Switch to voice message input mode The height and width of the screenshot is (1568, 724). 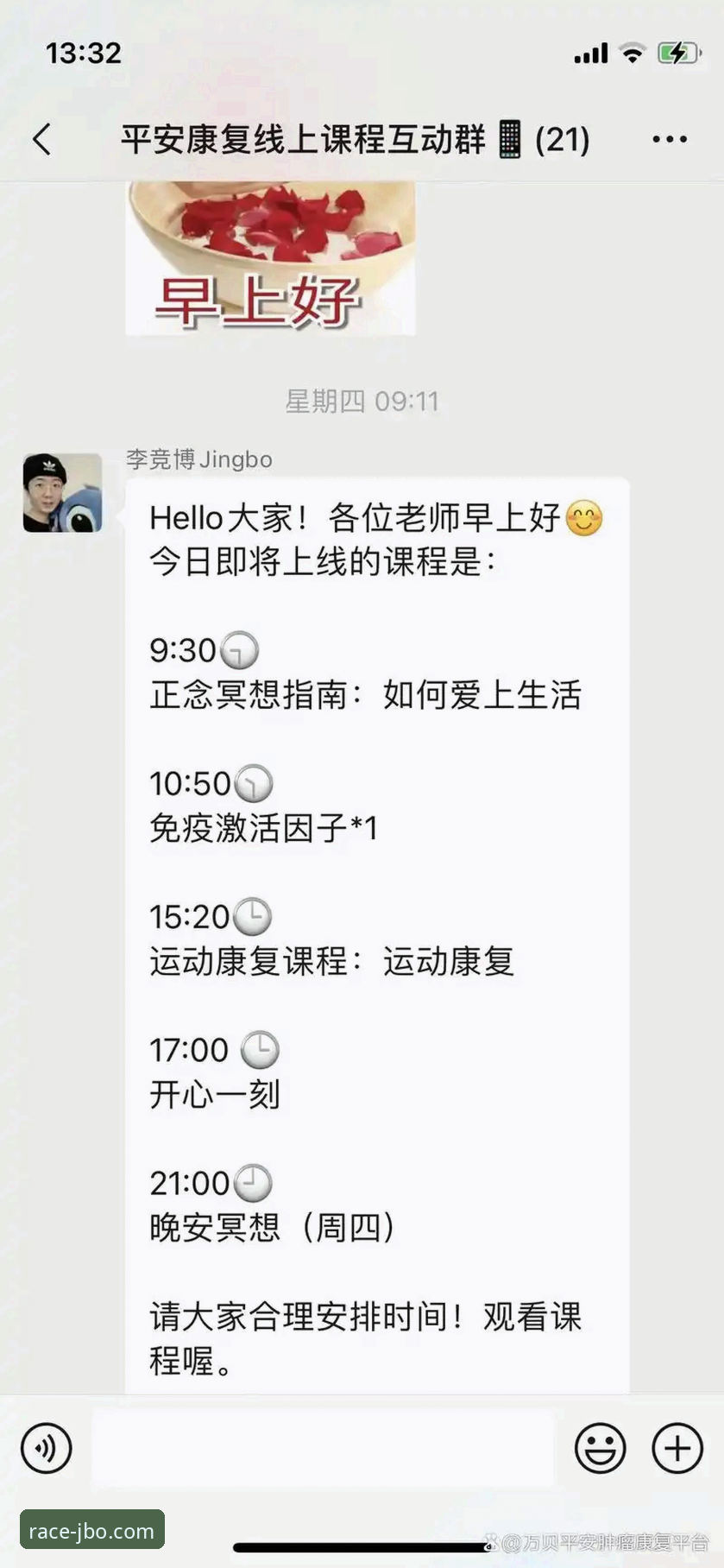click(47, 1449)
